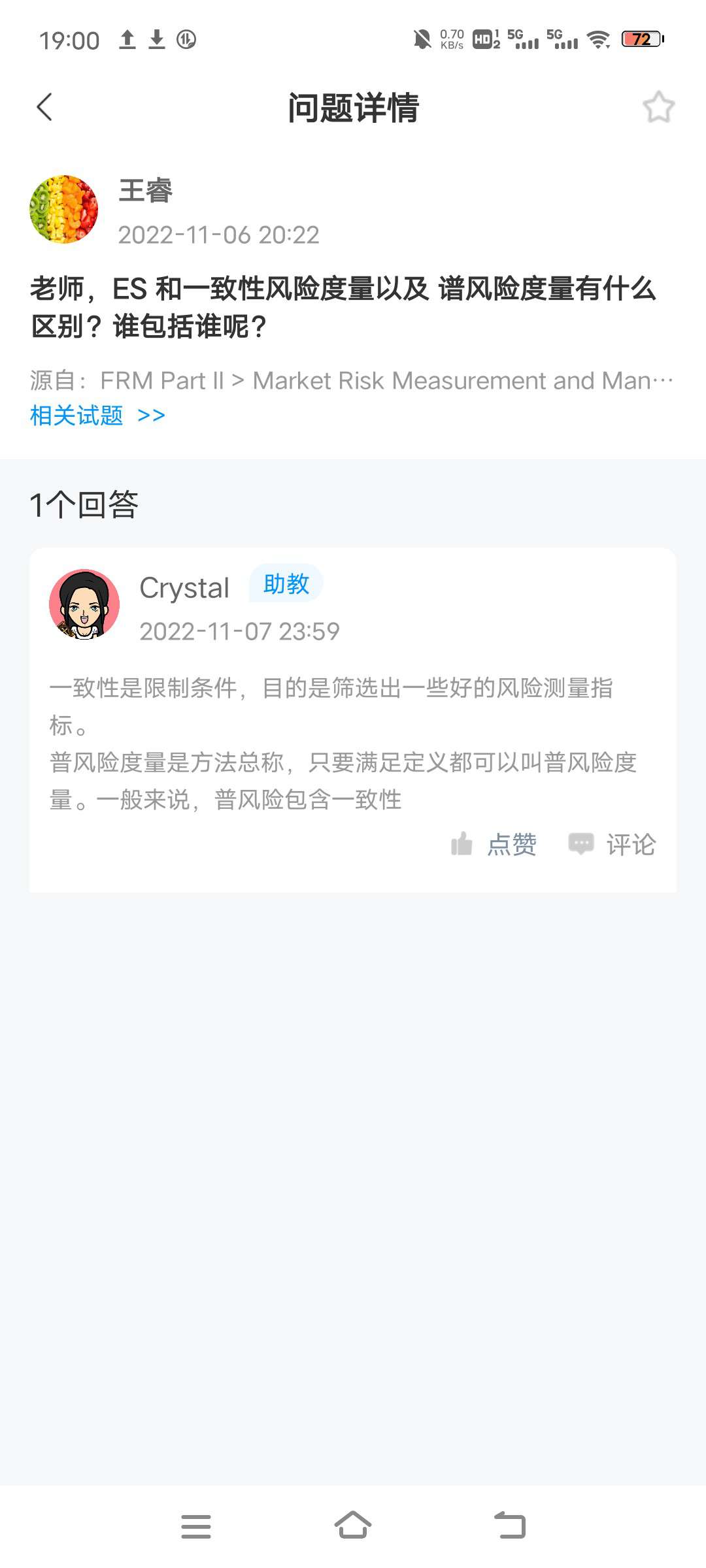Open recent apps from the navigation bar
This screenshot has width=706, height=1568.
[x=196, y=1526]
